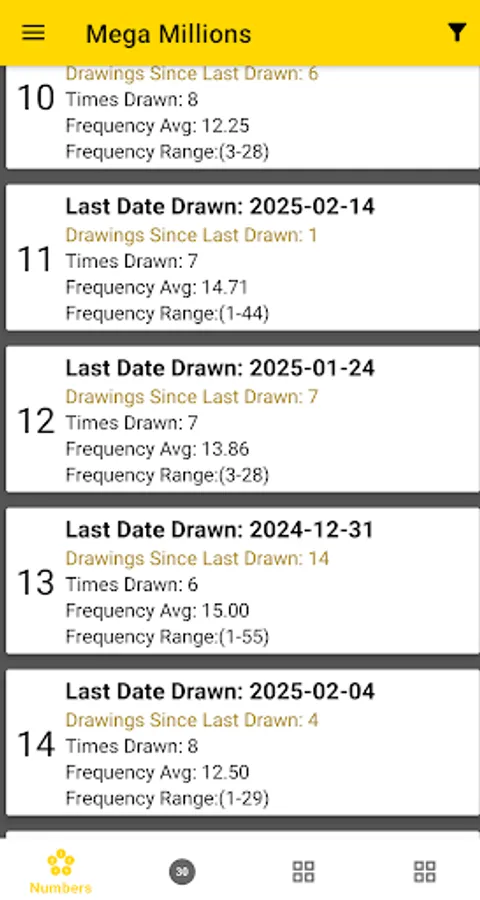Viewport: 480px width, 900px height.
Task: Tap the number 14 card
Action: pyautogui.click(x=240, y=743)
